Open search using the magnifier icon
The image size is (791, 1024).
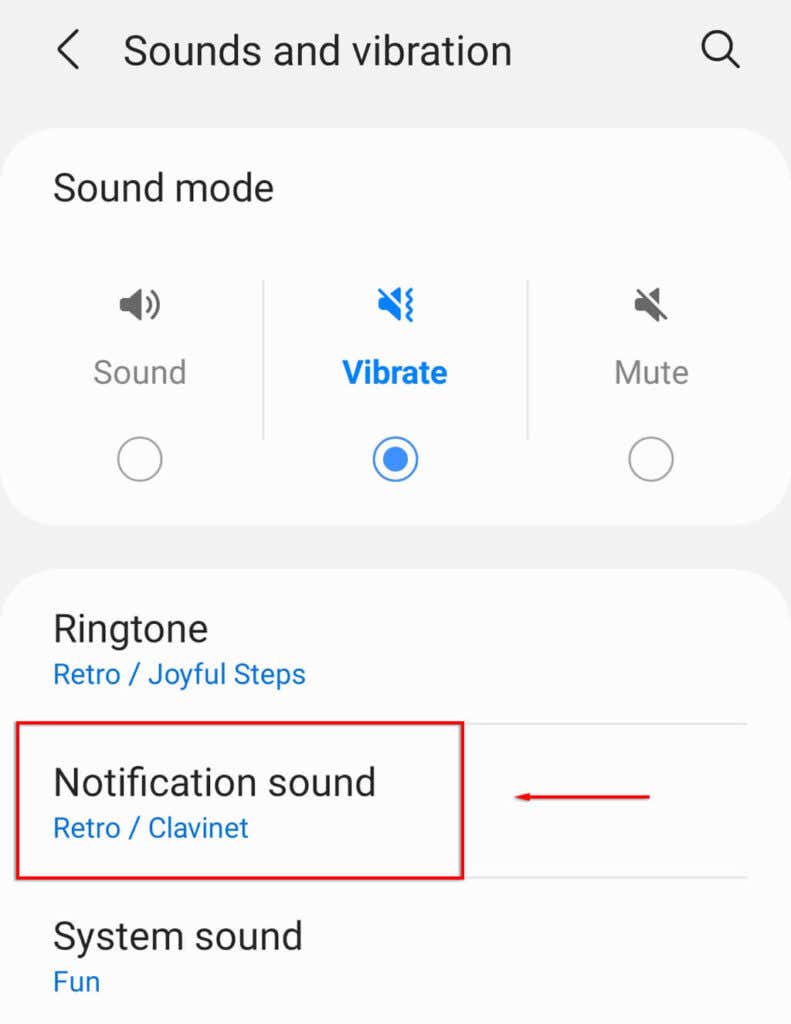click(720, 49)
